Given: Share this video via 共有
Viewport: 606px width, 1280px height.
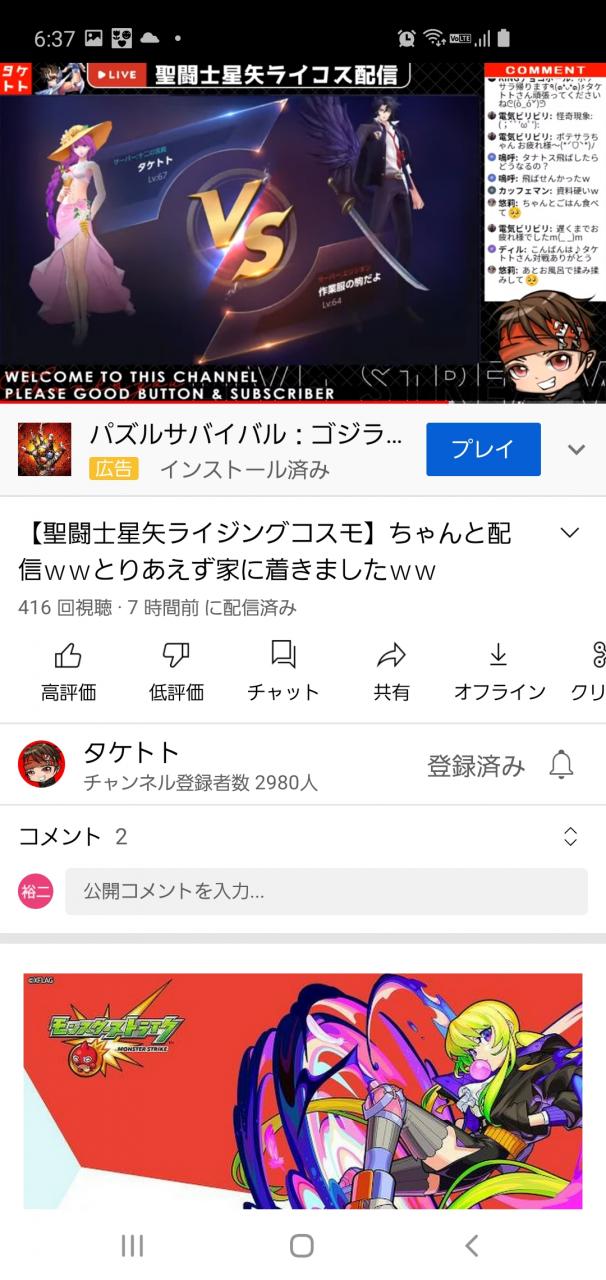Looking at the screenshot, I should click(x=391, y=670).
